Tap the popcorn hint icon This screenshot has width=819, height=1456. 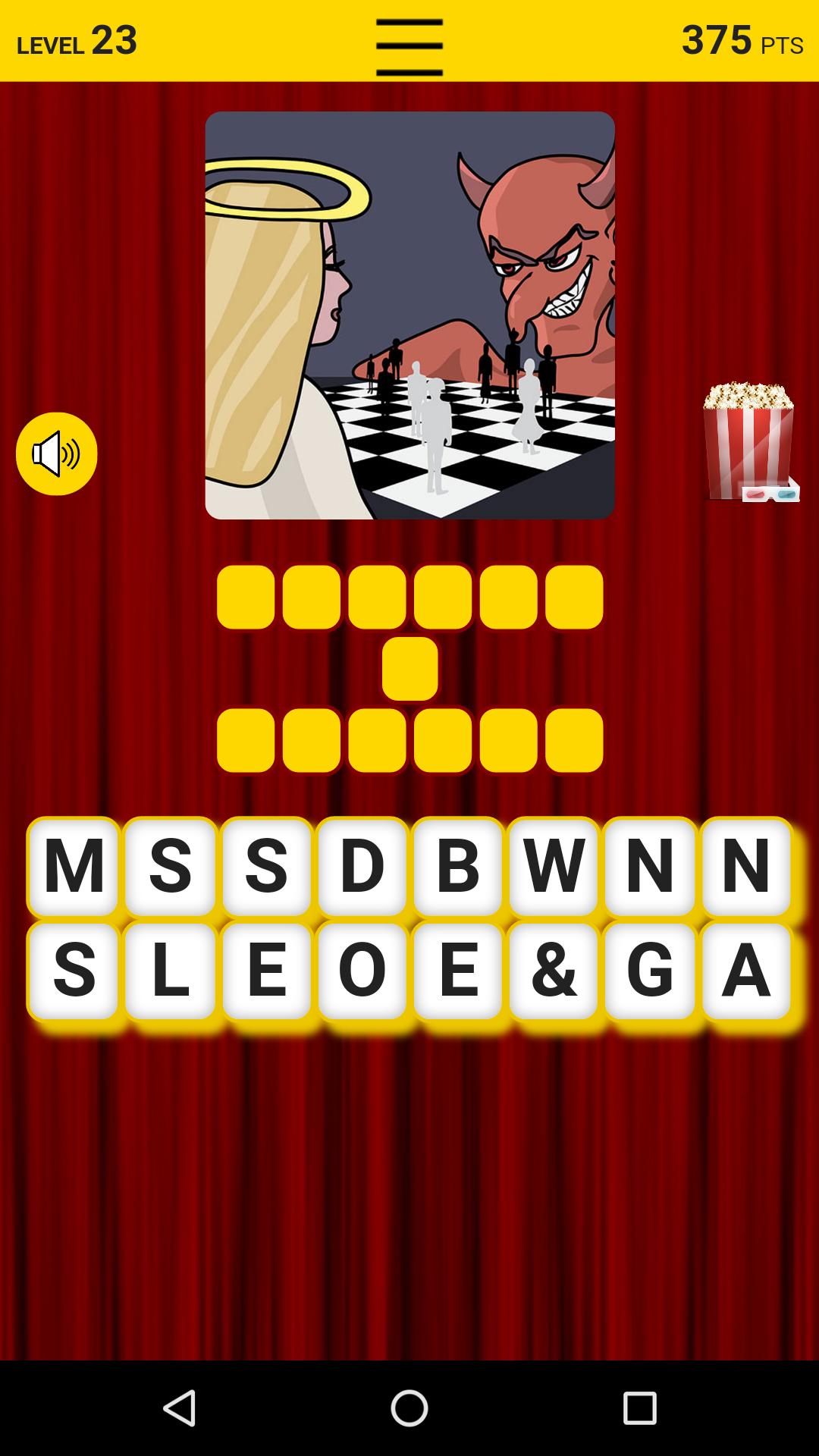[x=749, y=441]
